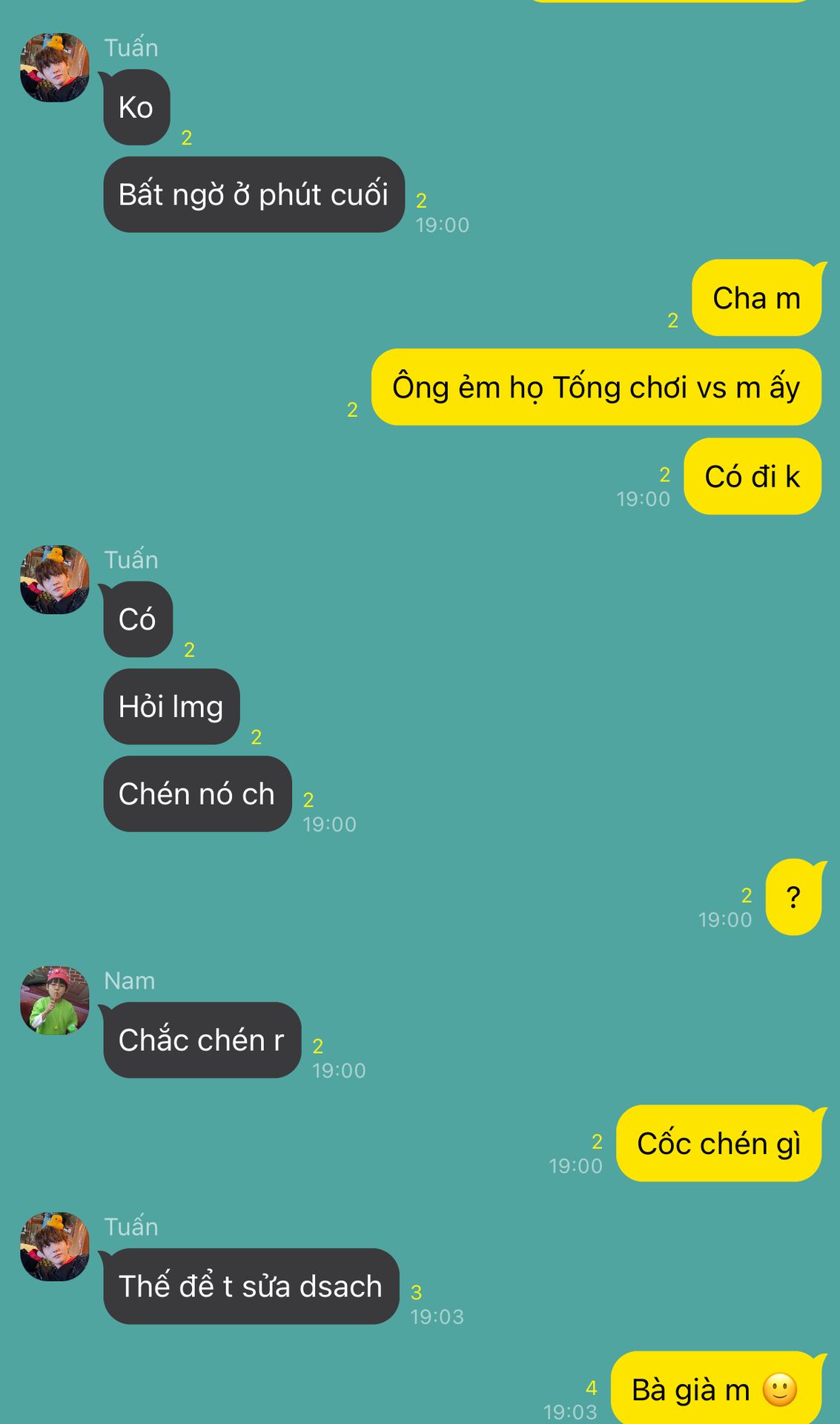Open Tuấn's avatar beside the 'Có' message
The image size is (840, 1424).
click(54, 579)
